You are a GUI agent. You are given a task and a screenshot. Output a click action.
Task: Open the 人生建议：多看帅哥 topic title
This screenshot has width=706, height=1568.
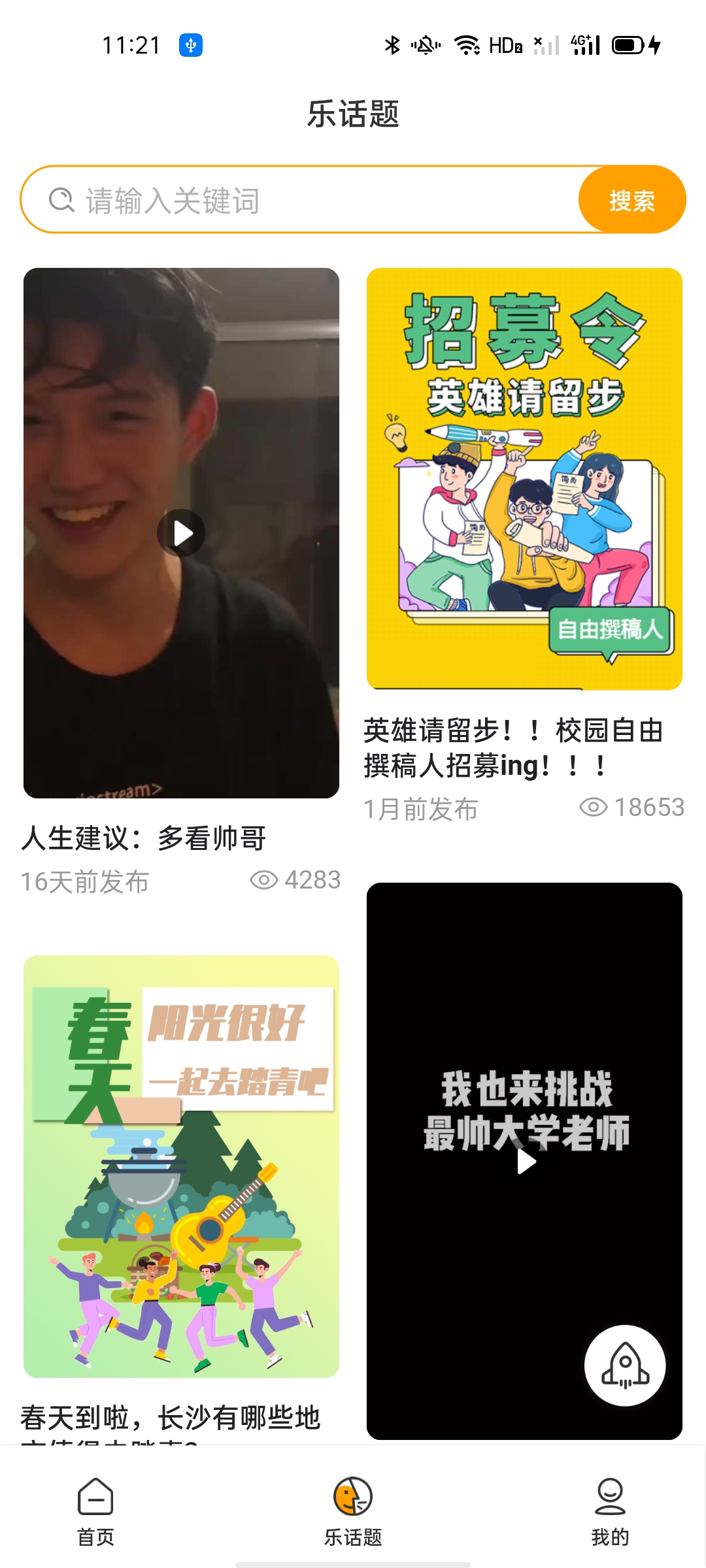(145, 839)
